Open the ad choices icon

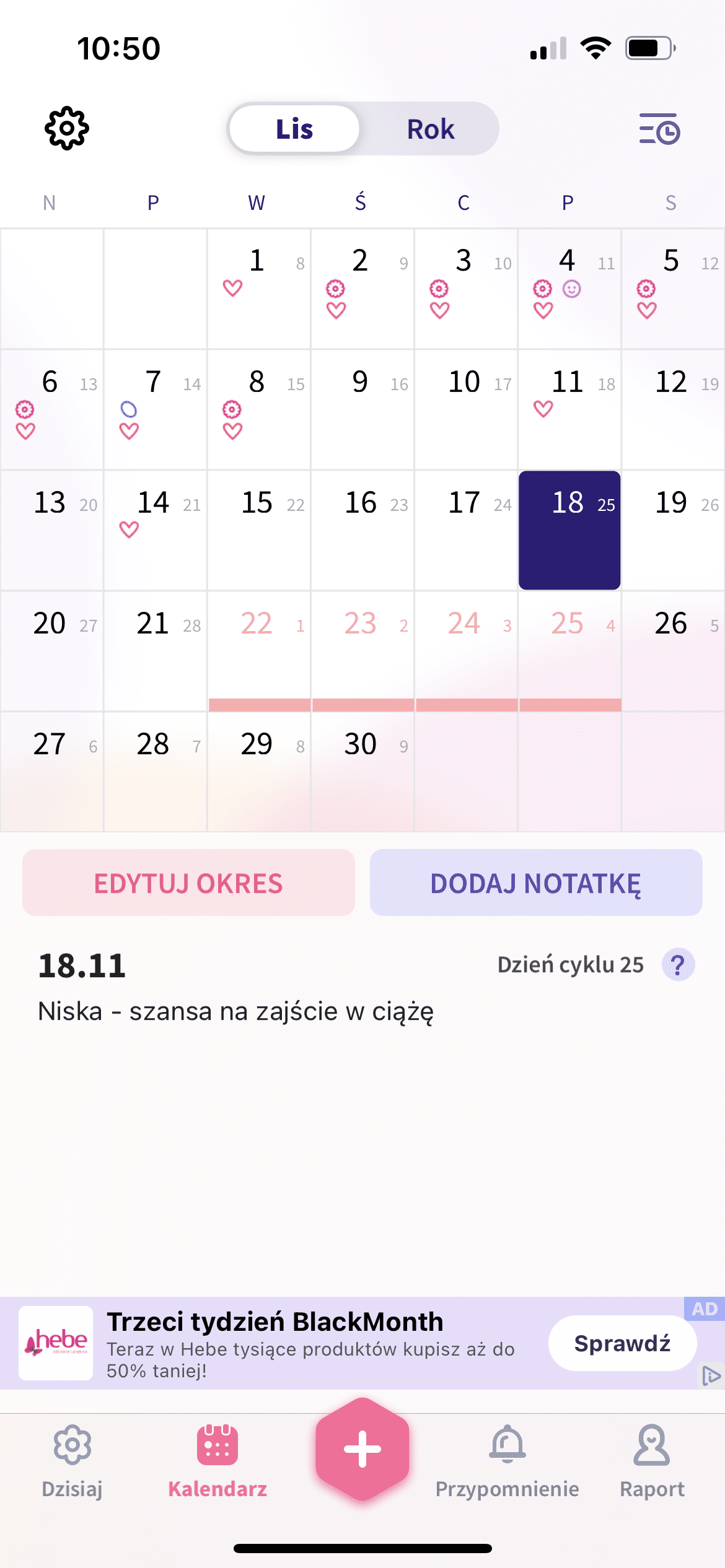[711, 1376]
